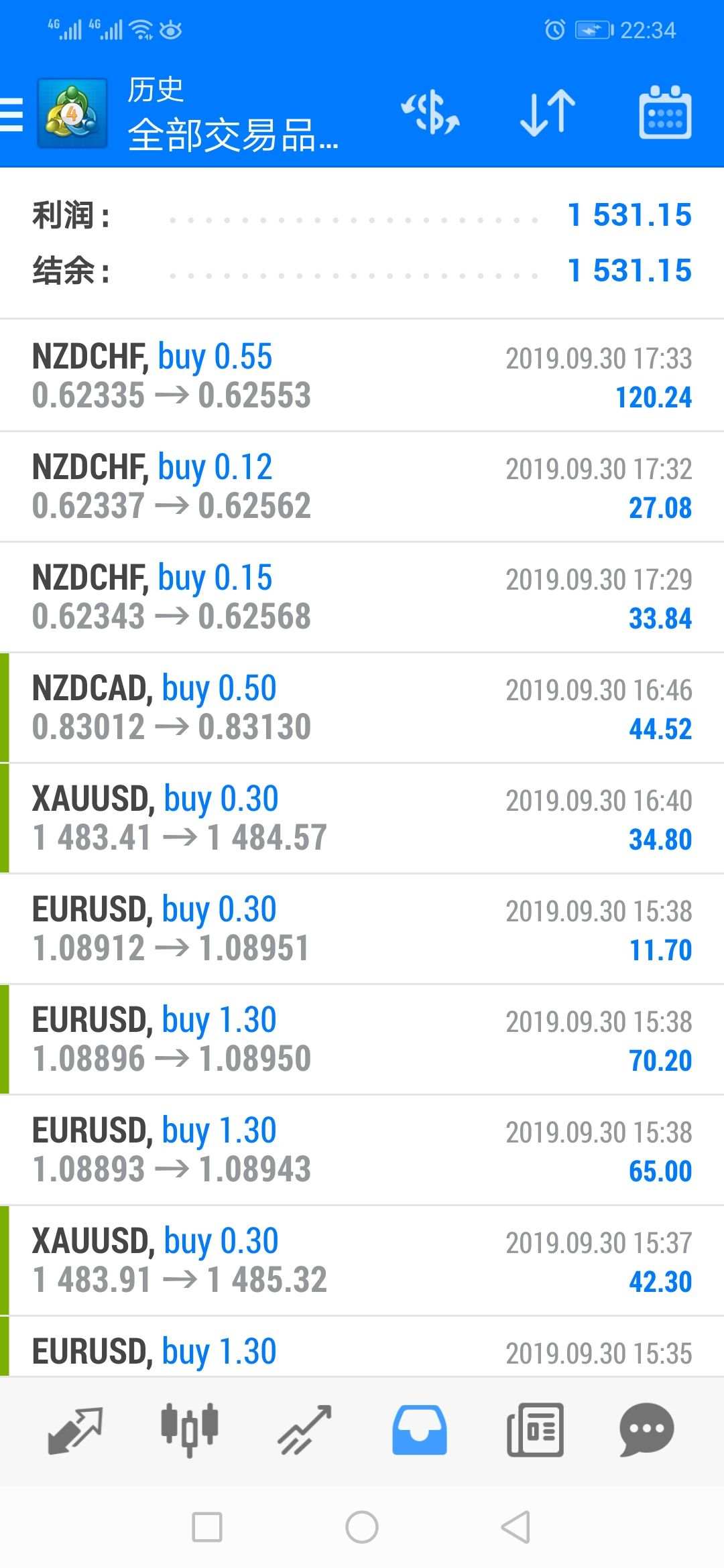Open the calendar date range picker

click(x=664, y=113)
